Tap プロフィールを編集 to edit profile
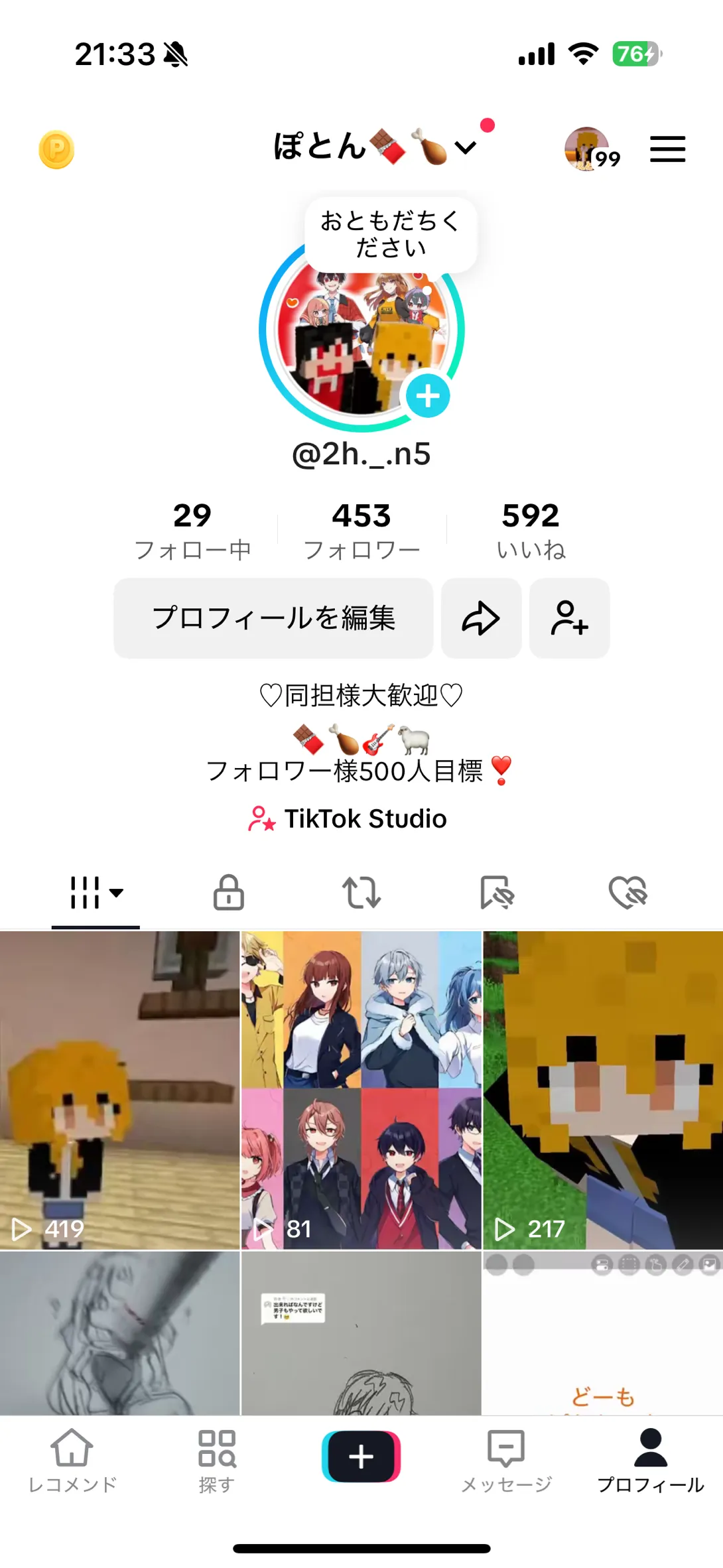 (x=273, y=618)
